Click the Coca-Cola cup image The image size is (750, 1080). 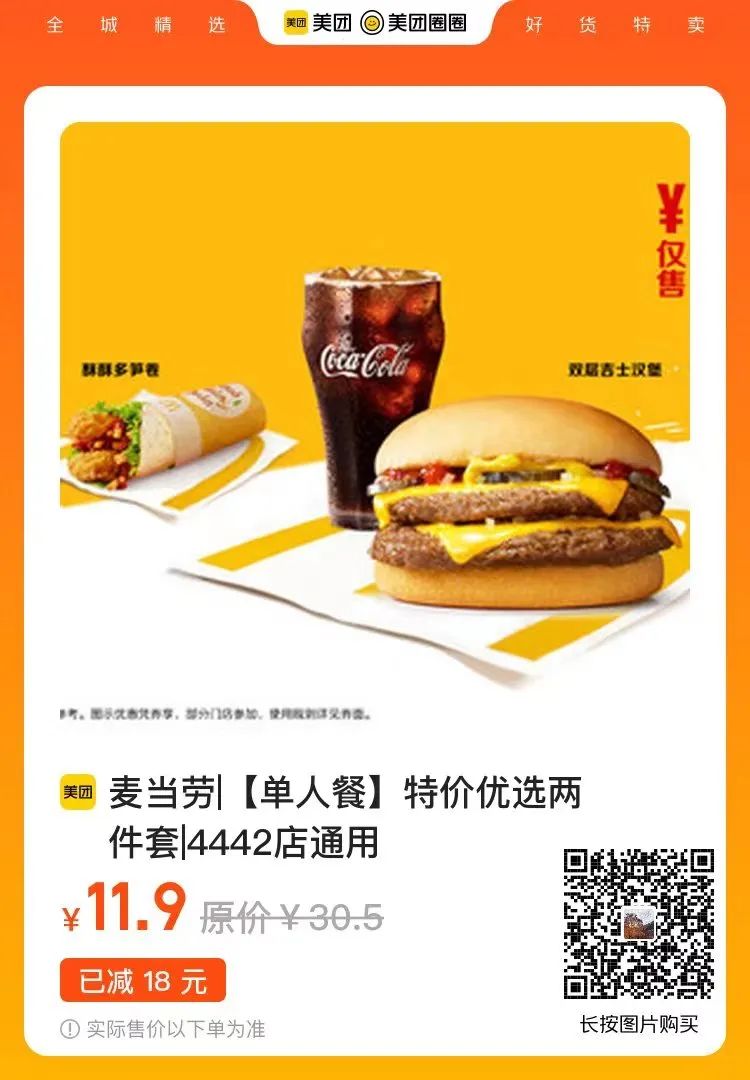(373, 390)
